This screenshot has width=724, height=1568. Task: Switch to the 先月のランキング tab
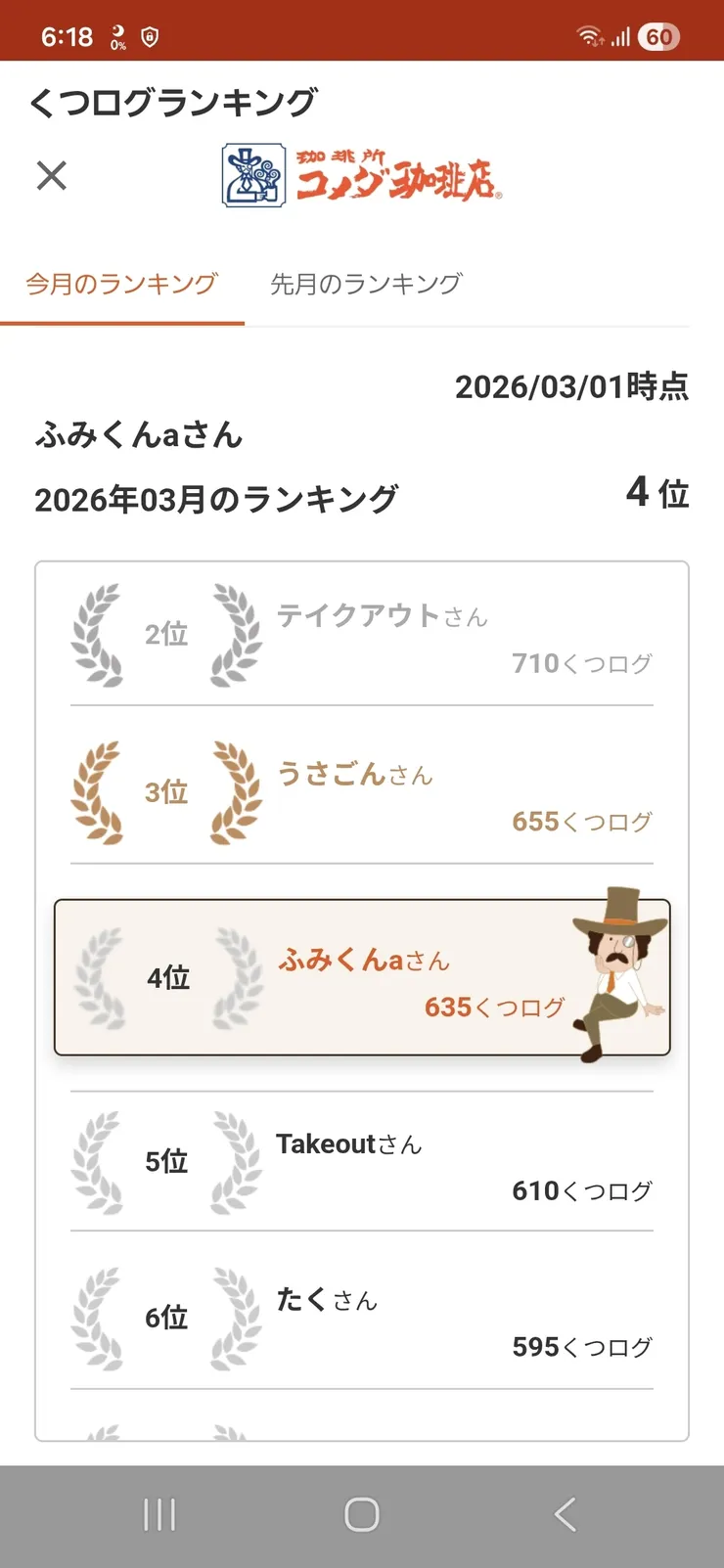(363, 283)
